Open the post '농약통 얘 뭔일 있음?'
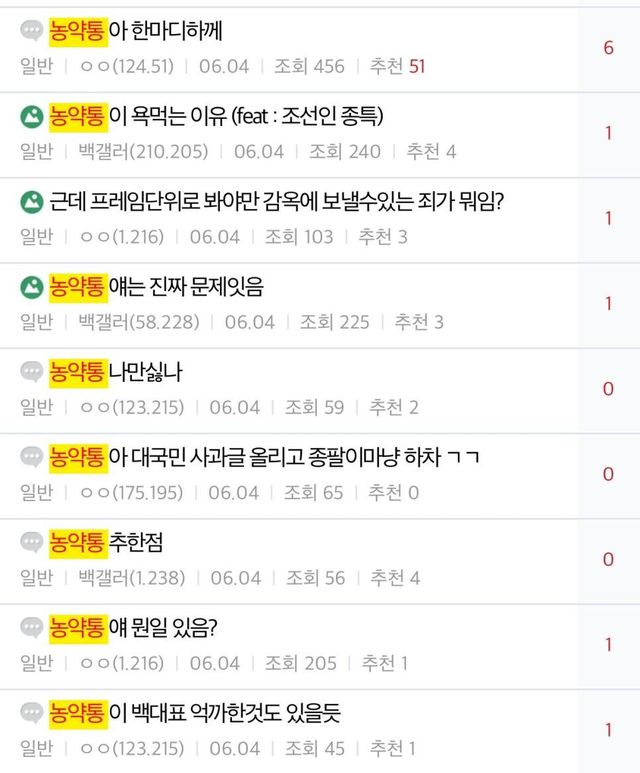 click(x=133, y=629)
